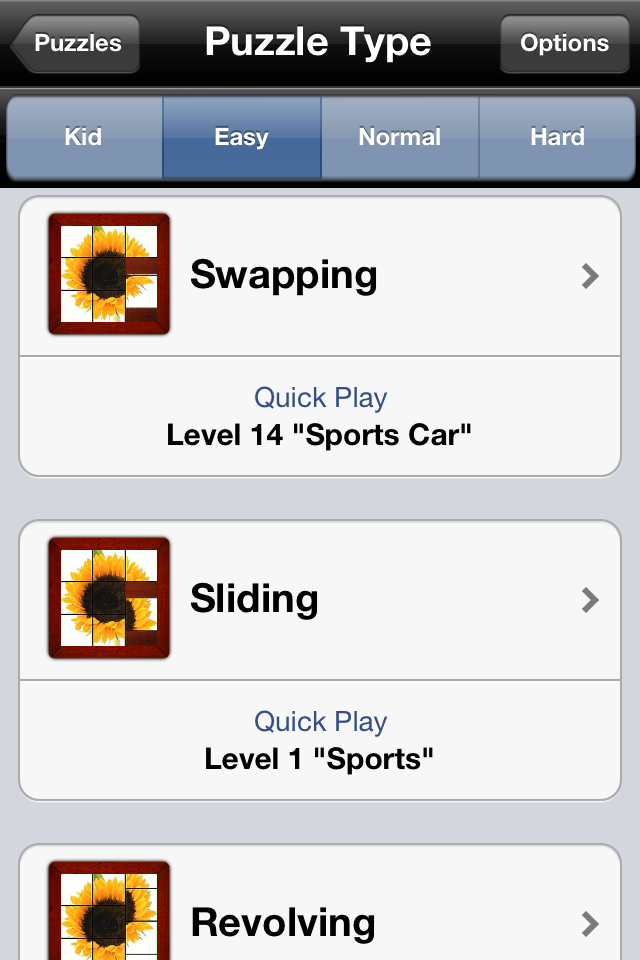Open the Sliding puzzle type
The image size is (640, 960).
tap(320, 599)
